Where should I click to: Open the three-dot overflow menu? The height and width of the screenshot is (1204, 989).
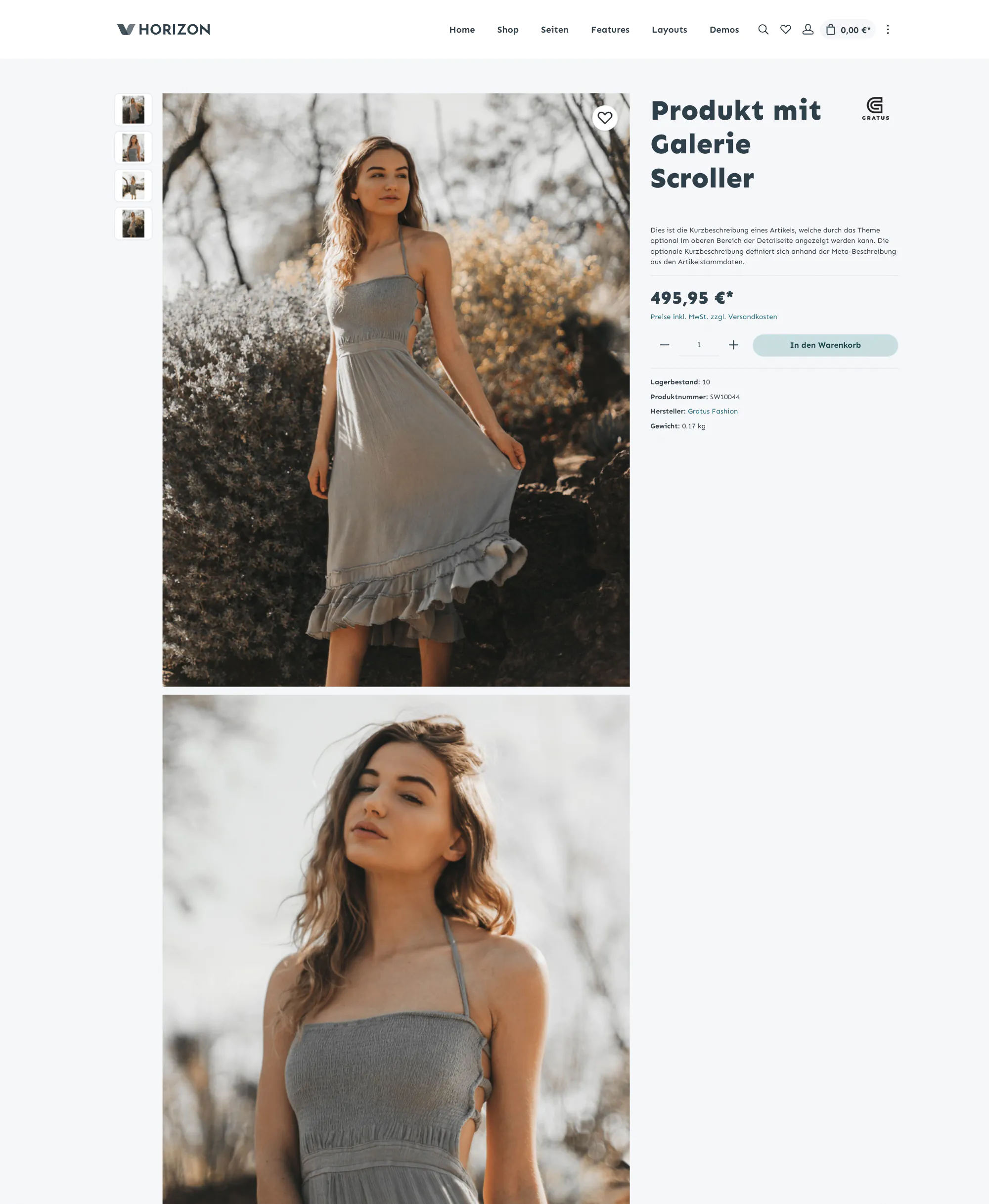[x=888, y=30]
